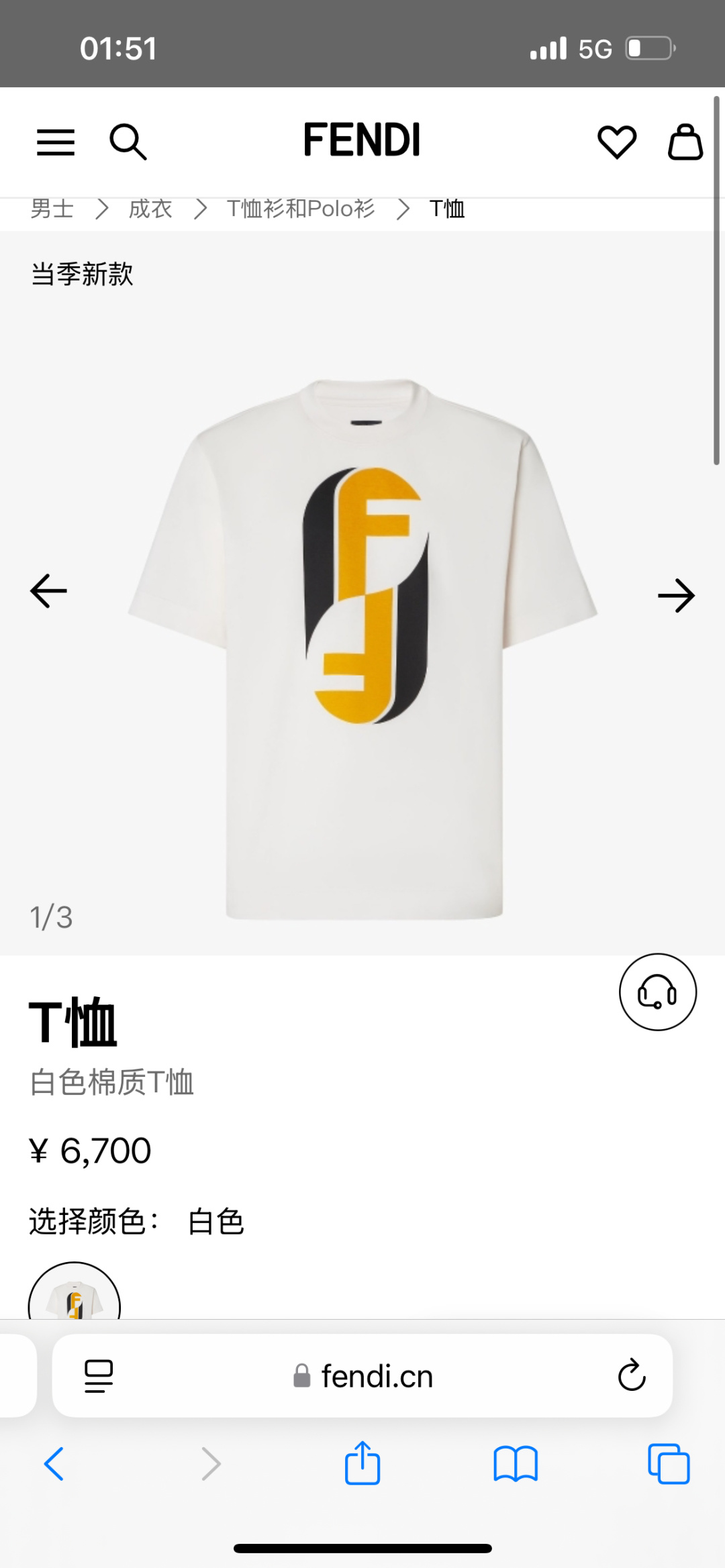Image resolution: width=725 pixels, height=1568 pixels.
Task: Open the hamburger menu
Action: (x=56, y=142)
